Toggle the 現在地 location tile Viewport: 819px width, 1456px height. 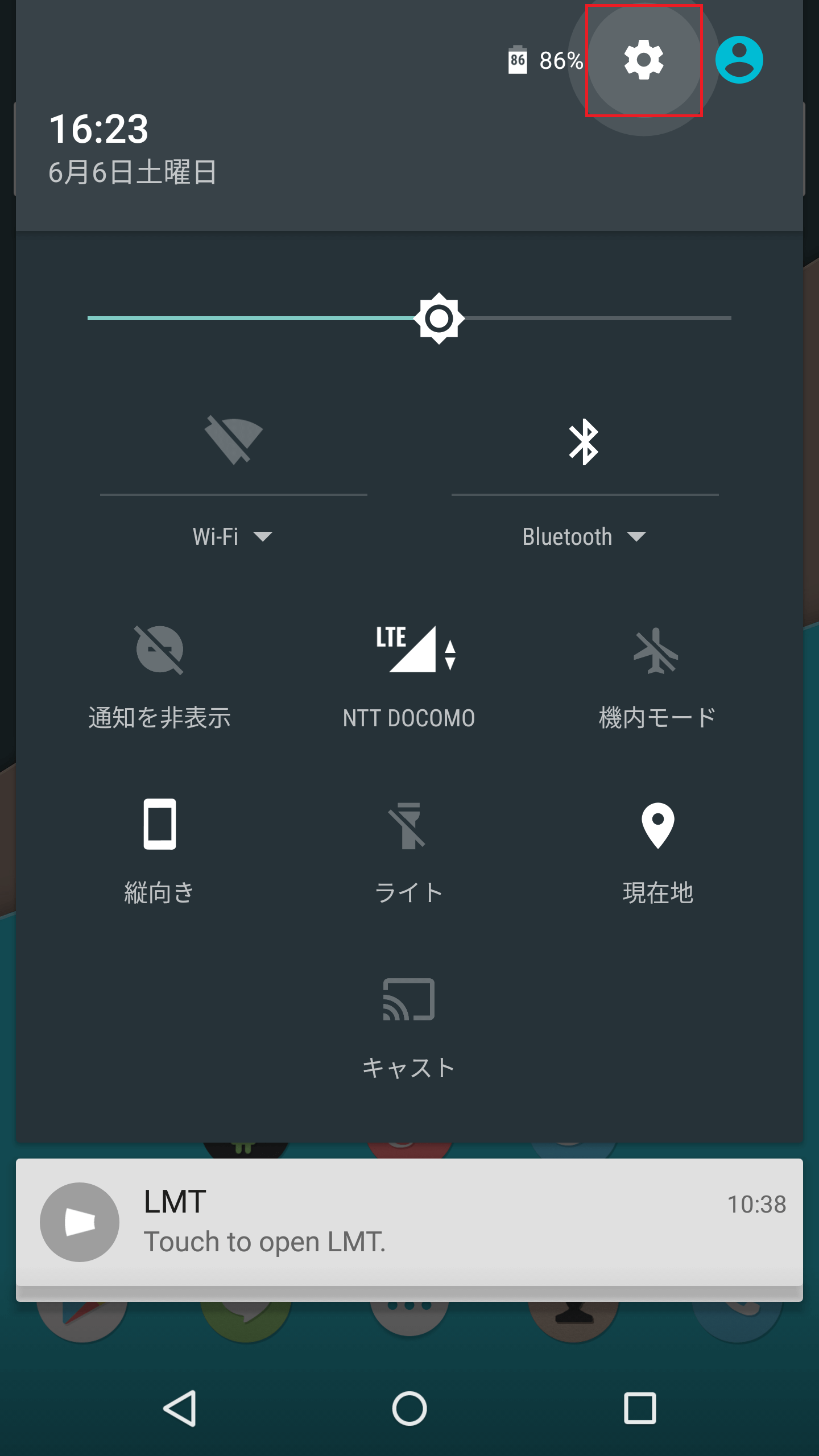click(x=658, y=852)
